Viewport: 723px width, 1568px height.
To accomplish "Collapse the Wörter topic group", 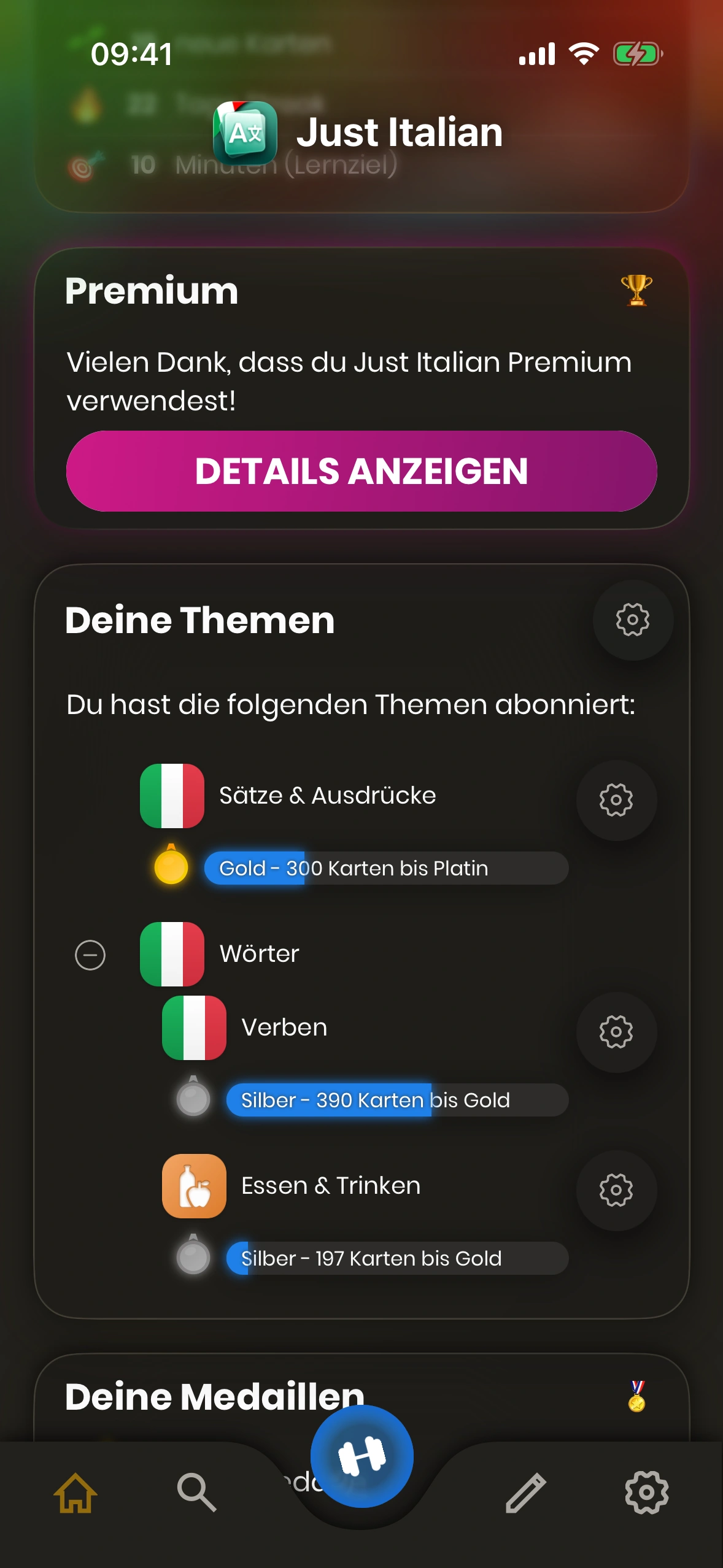I will point(90,955).
